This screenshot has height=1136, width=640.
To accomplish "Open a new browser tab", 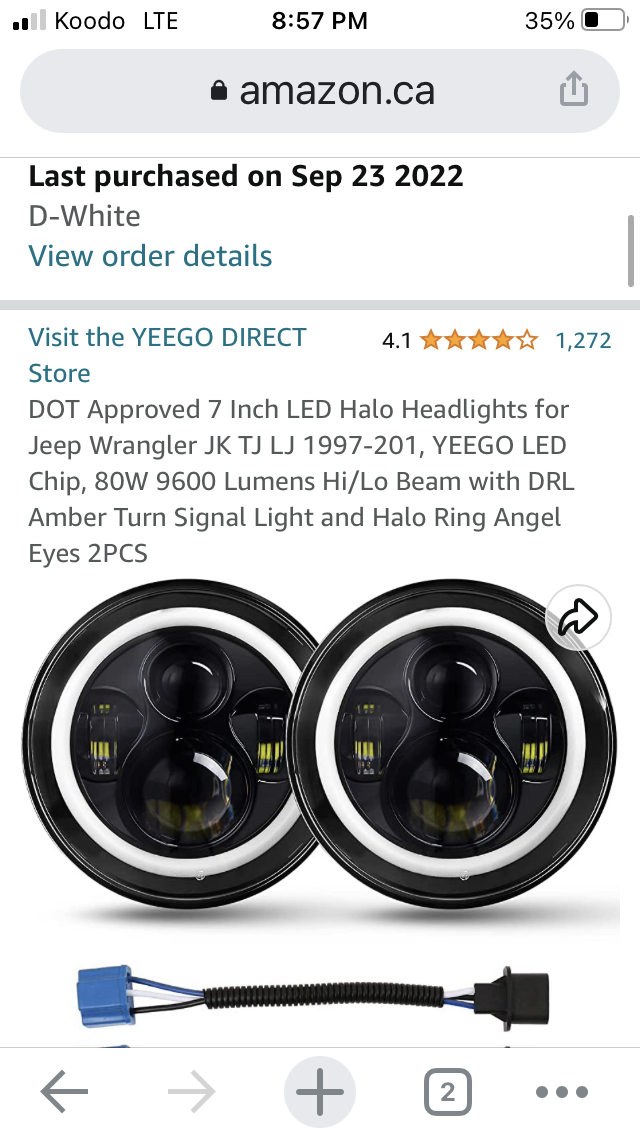I will [320, 1092].
